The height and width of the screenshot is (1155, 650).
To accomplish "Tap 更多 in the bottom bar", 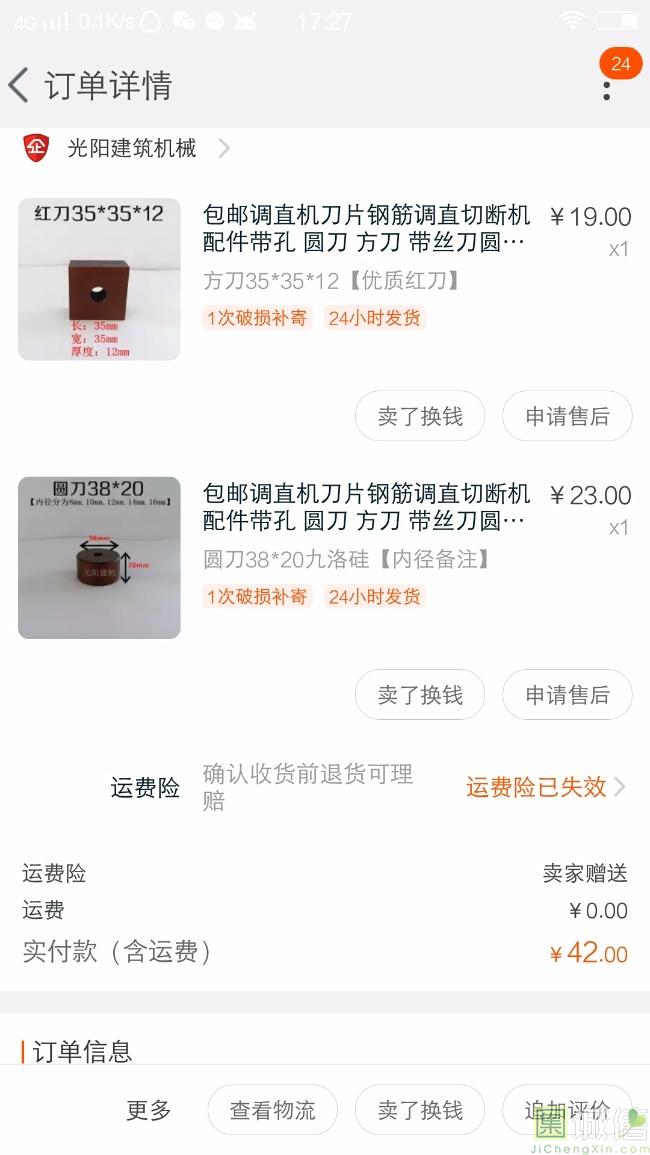I will (x=148, y=1110).
